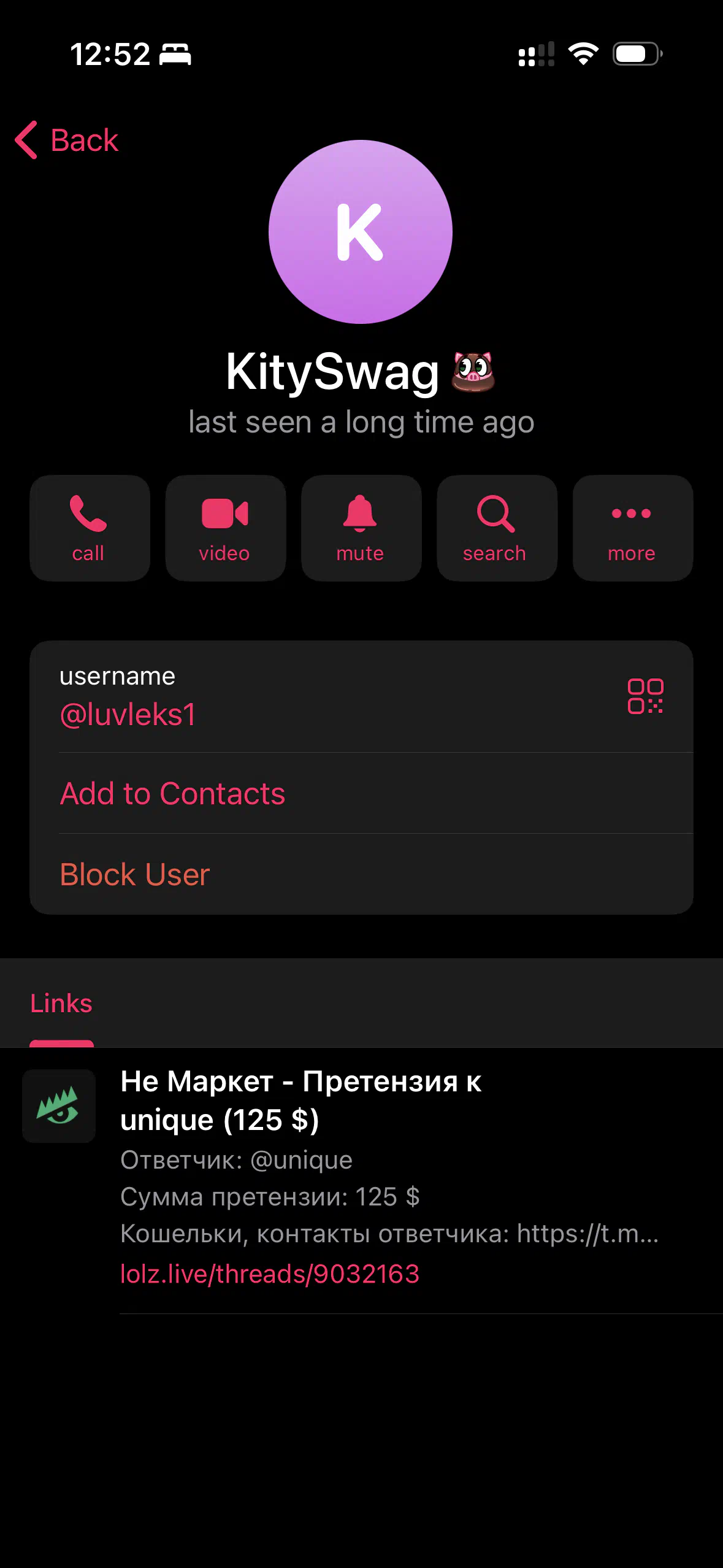Block this user
This screenshot has width=723, height=1568.
[x=361, y=874]
